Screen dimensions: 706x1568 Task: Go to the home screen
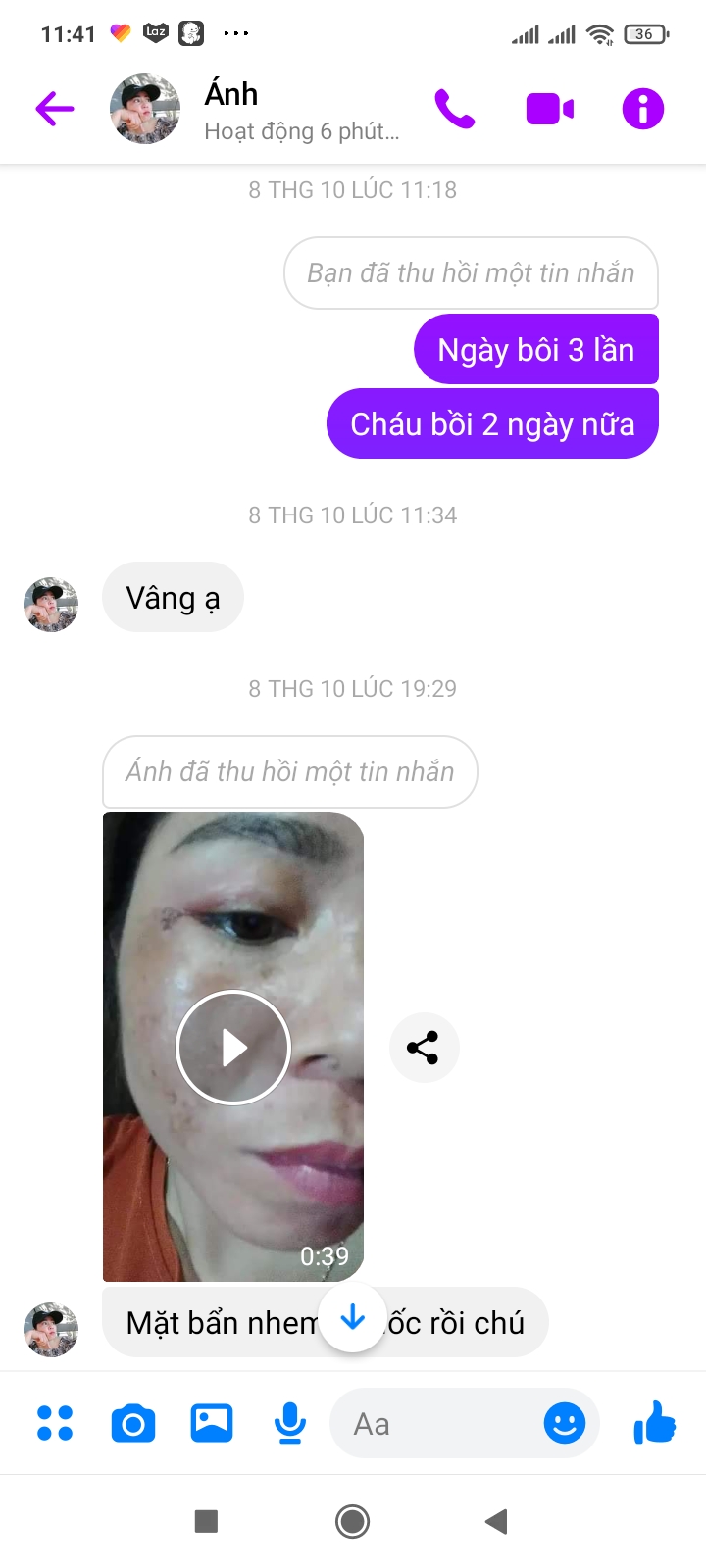tap(352, 1521)
